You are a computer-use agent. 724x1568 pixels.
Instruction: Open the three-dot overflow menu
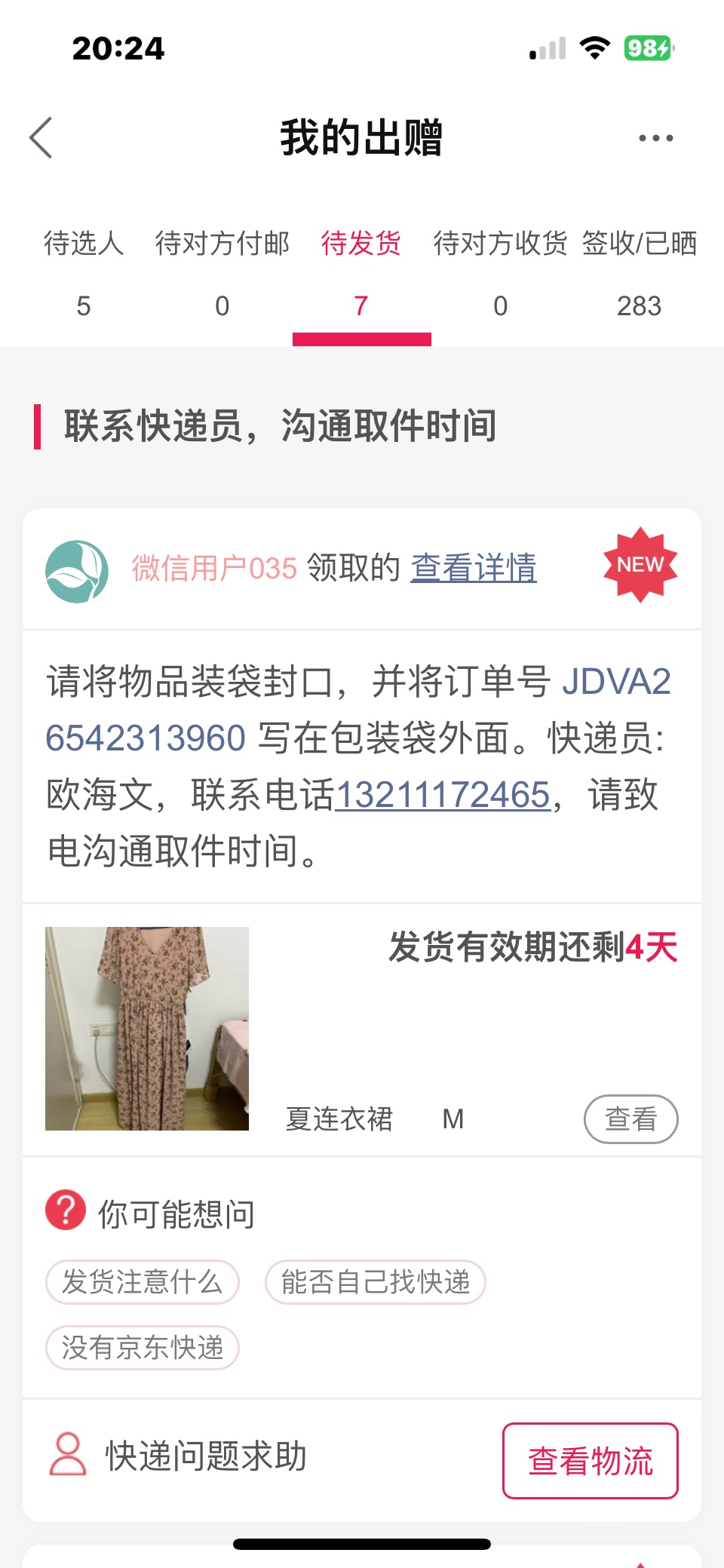[655, 138]
